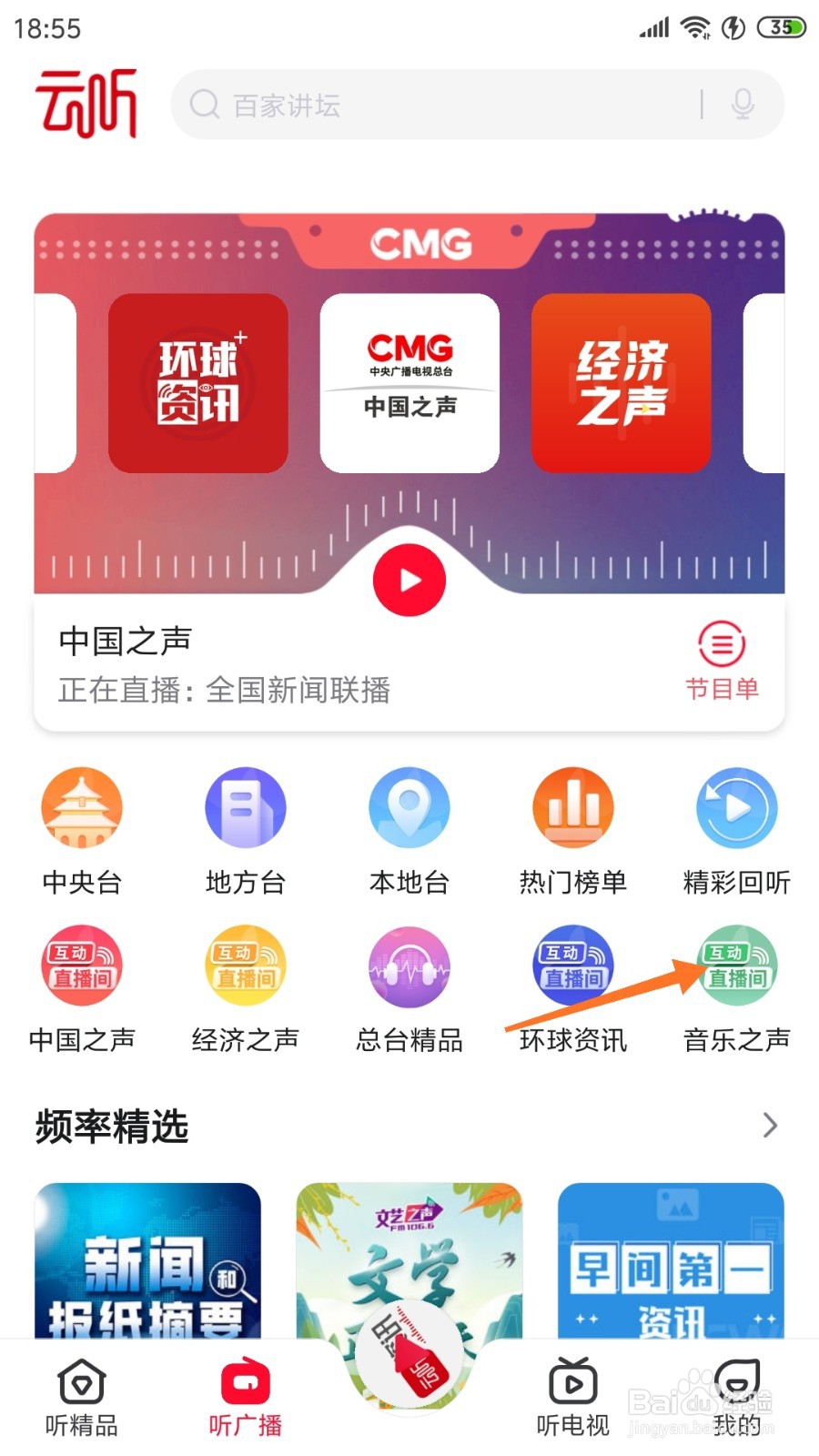Image resolution: width=819 pixels, height=1456 pixels.
Task: Open the 中央台 channel icon
Action: (81, 808)
